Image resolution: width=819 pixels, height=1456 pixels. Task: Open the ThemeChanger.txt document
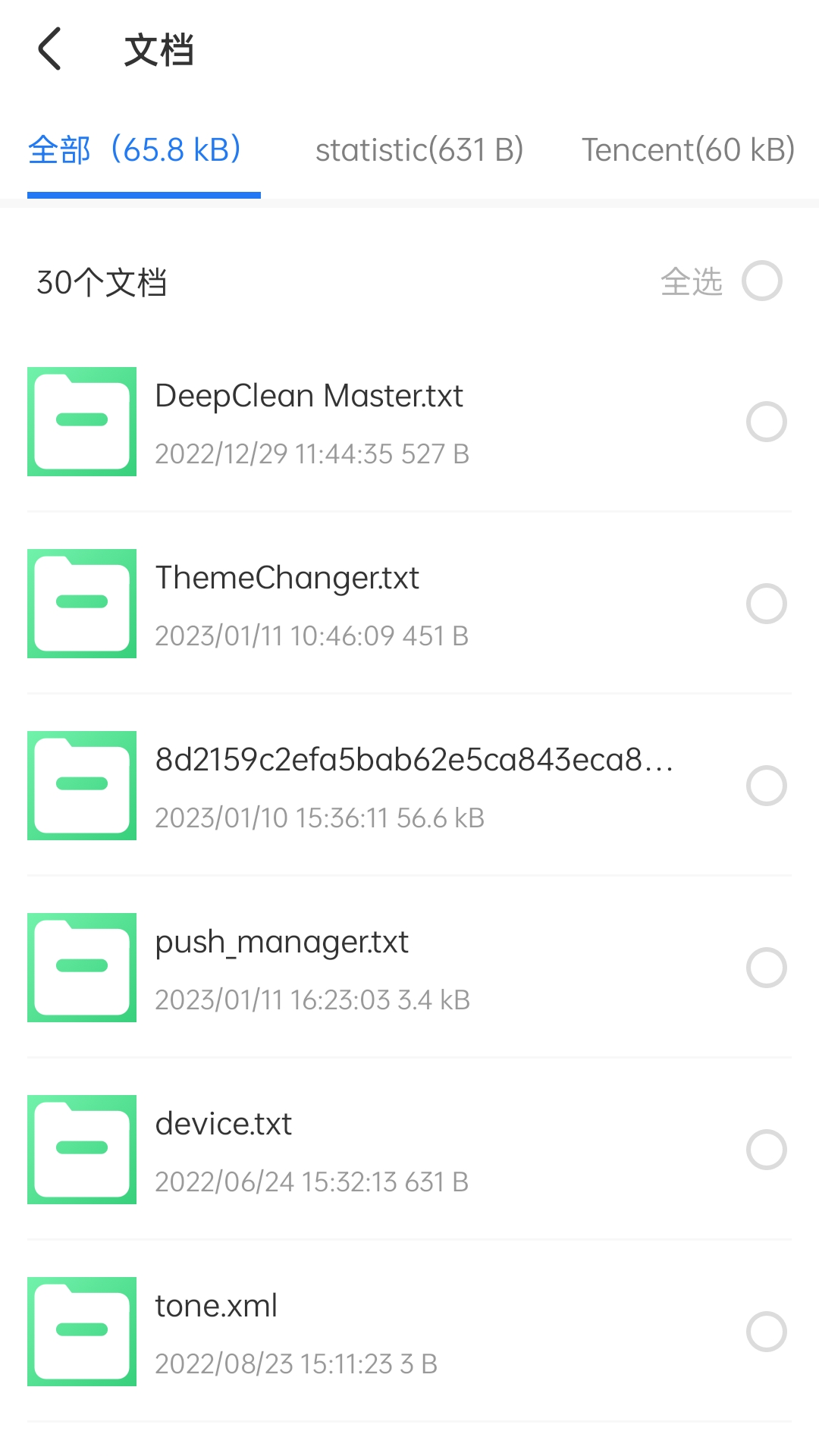[288, 604]
